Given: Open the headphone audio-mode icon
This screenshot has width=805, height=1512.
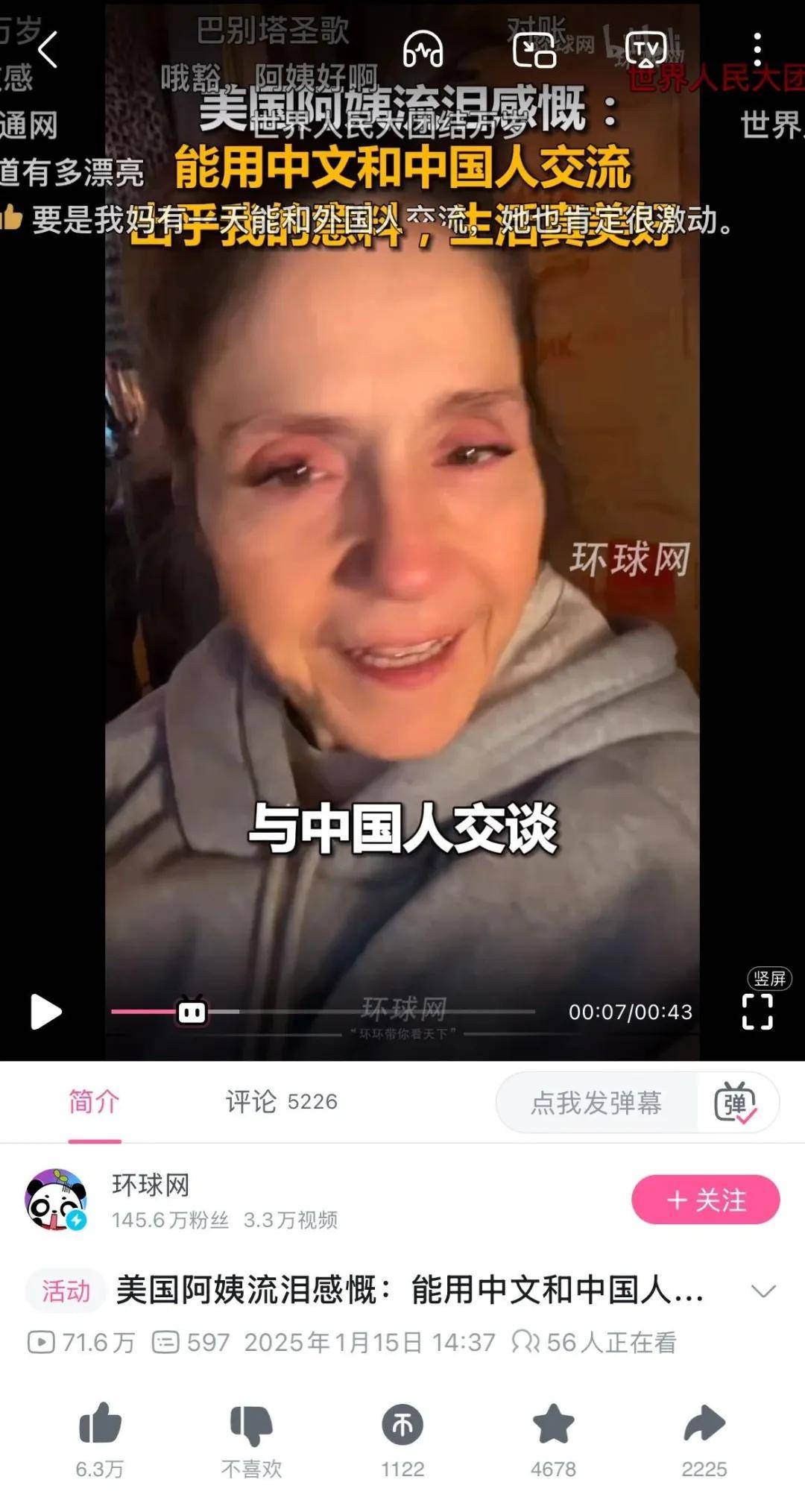Looking at the screenshot, I should coord(423,50).
